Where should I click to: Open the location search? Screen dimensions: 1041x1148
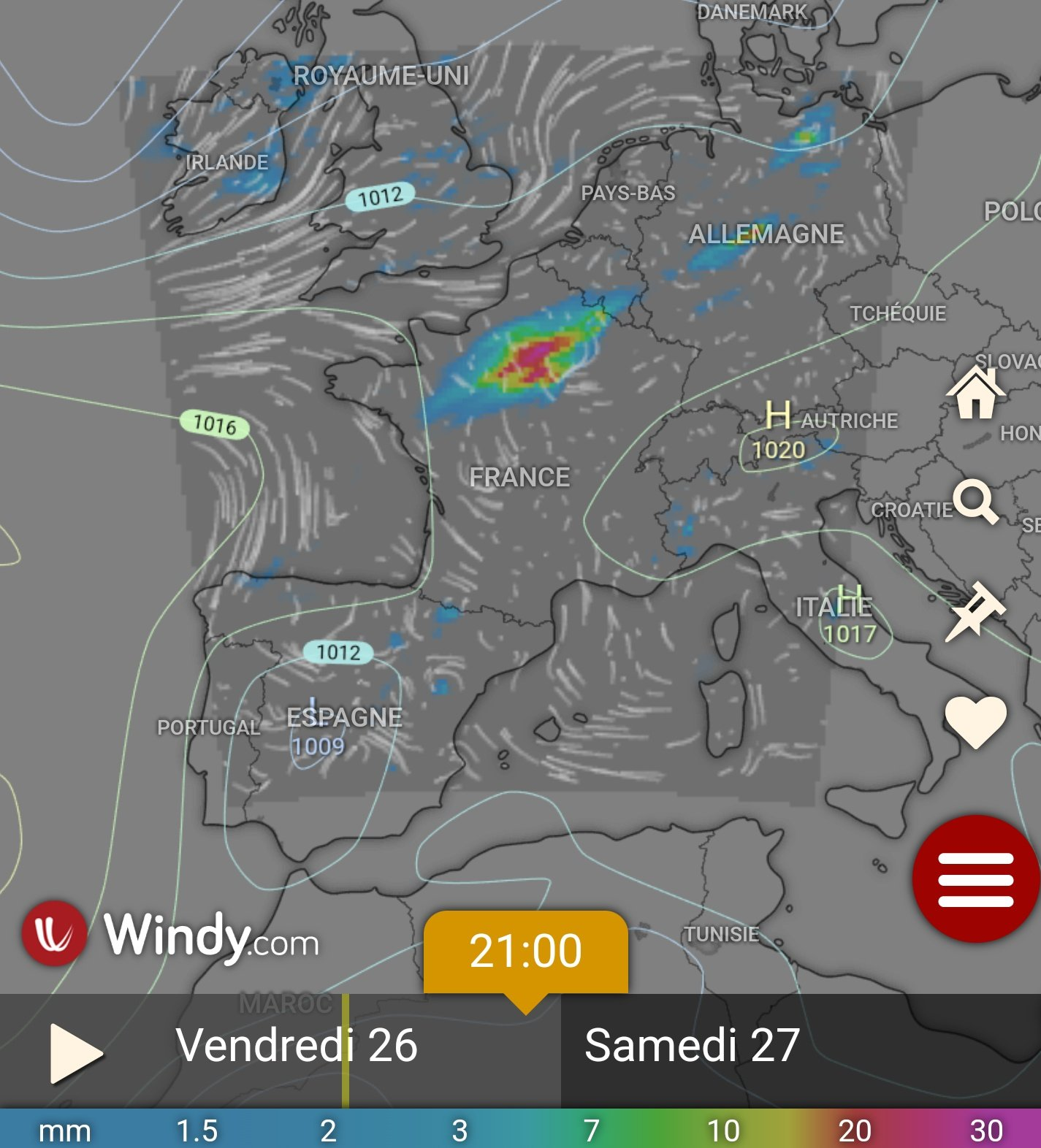click(976, 502)
